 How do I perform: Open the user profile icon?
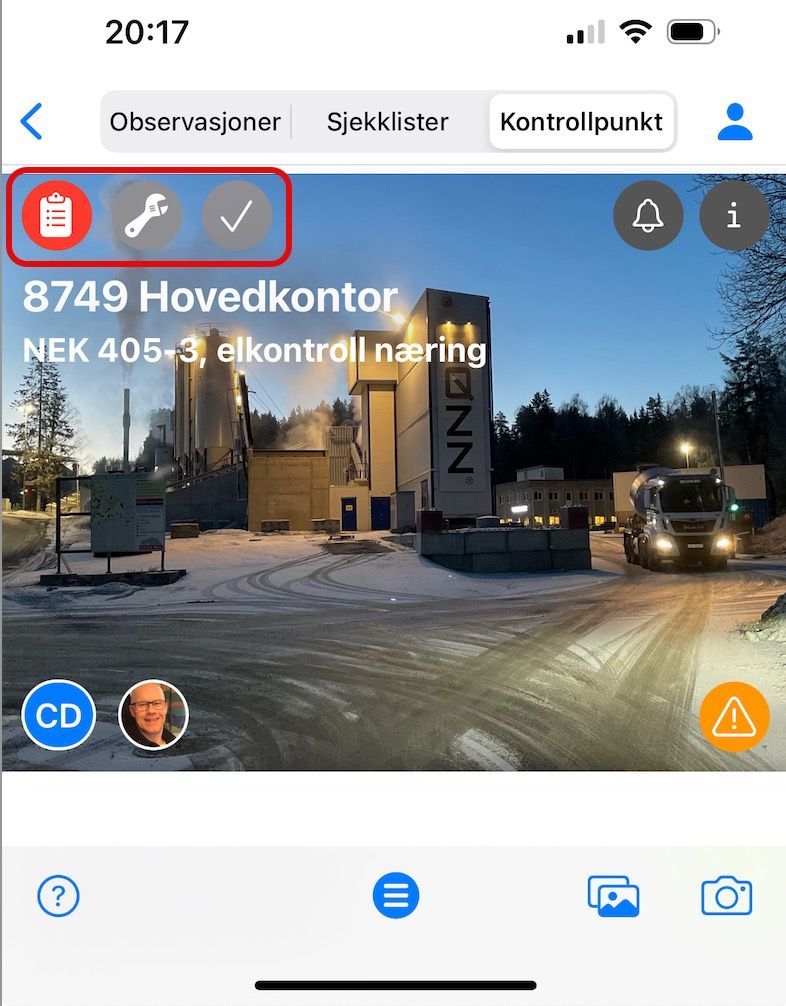735,122
